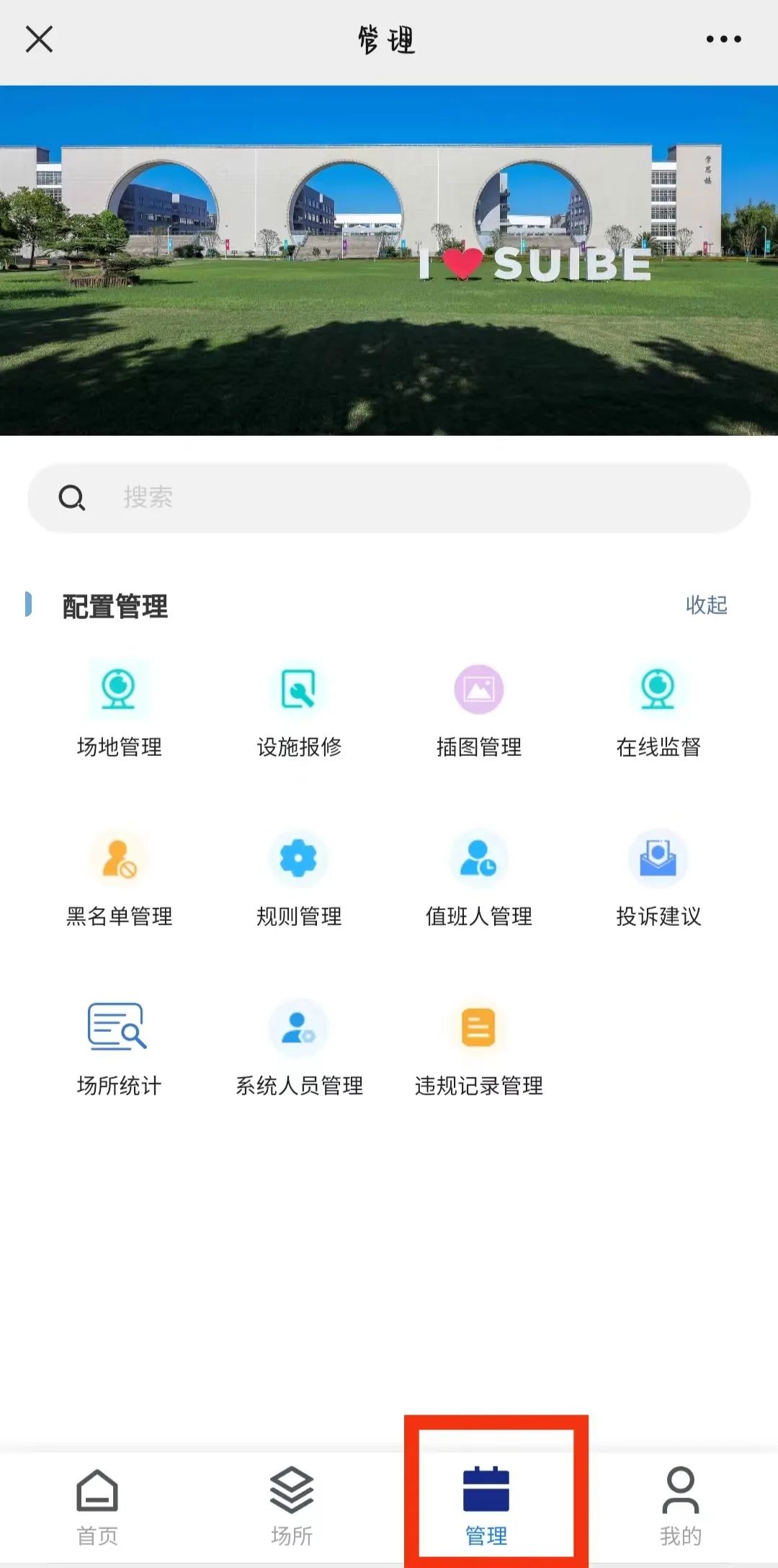Select the 规则管理 rules management gear icon
Image resolution: width=778 pixels, height=1568 pixels.
[x=299, y=859]
